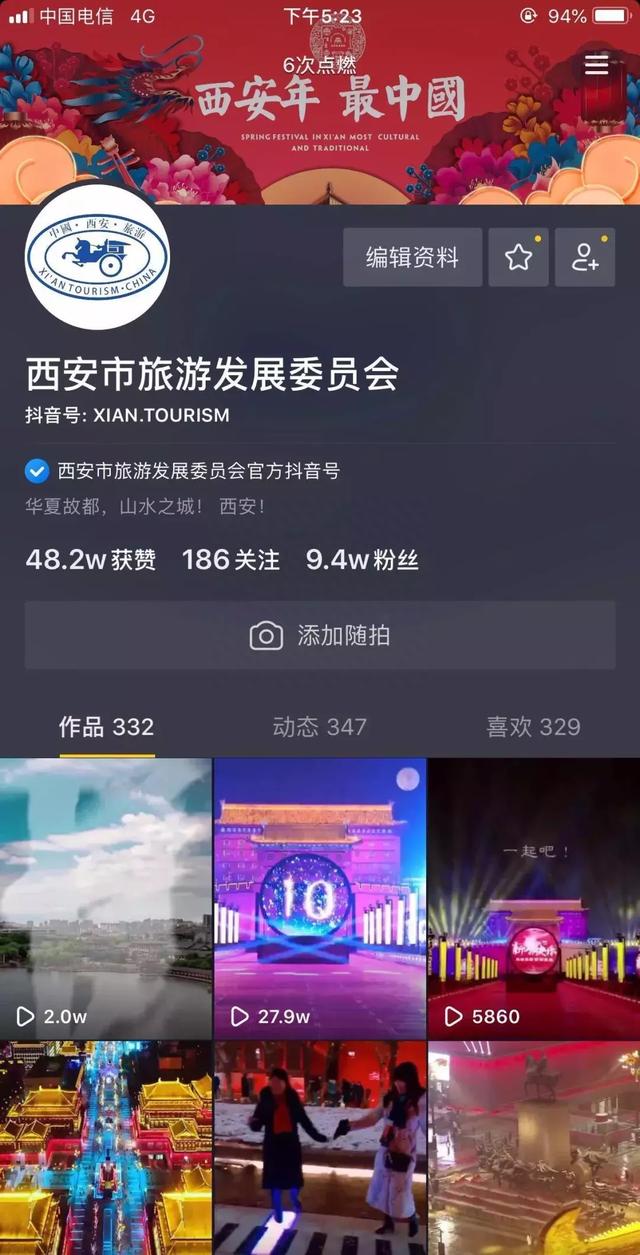The width and height of the screenshot is (640, 1255).
Task: Switch to the 作品 332 tab
Action: [x=106, y=727]
